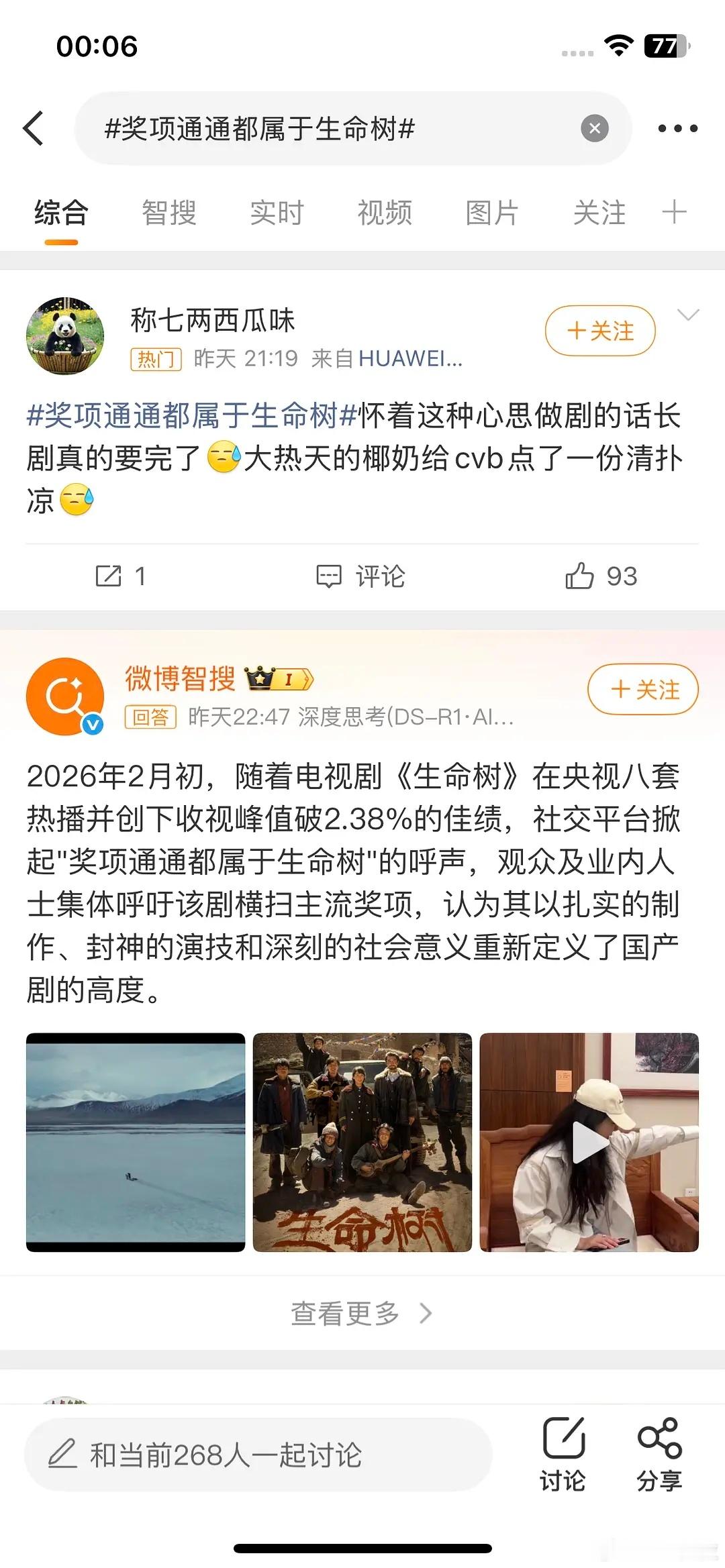Tap the crown membership badge beside 微博智搜
Viewport: 725px width, 1568px height.
pos(277,679)
